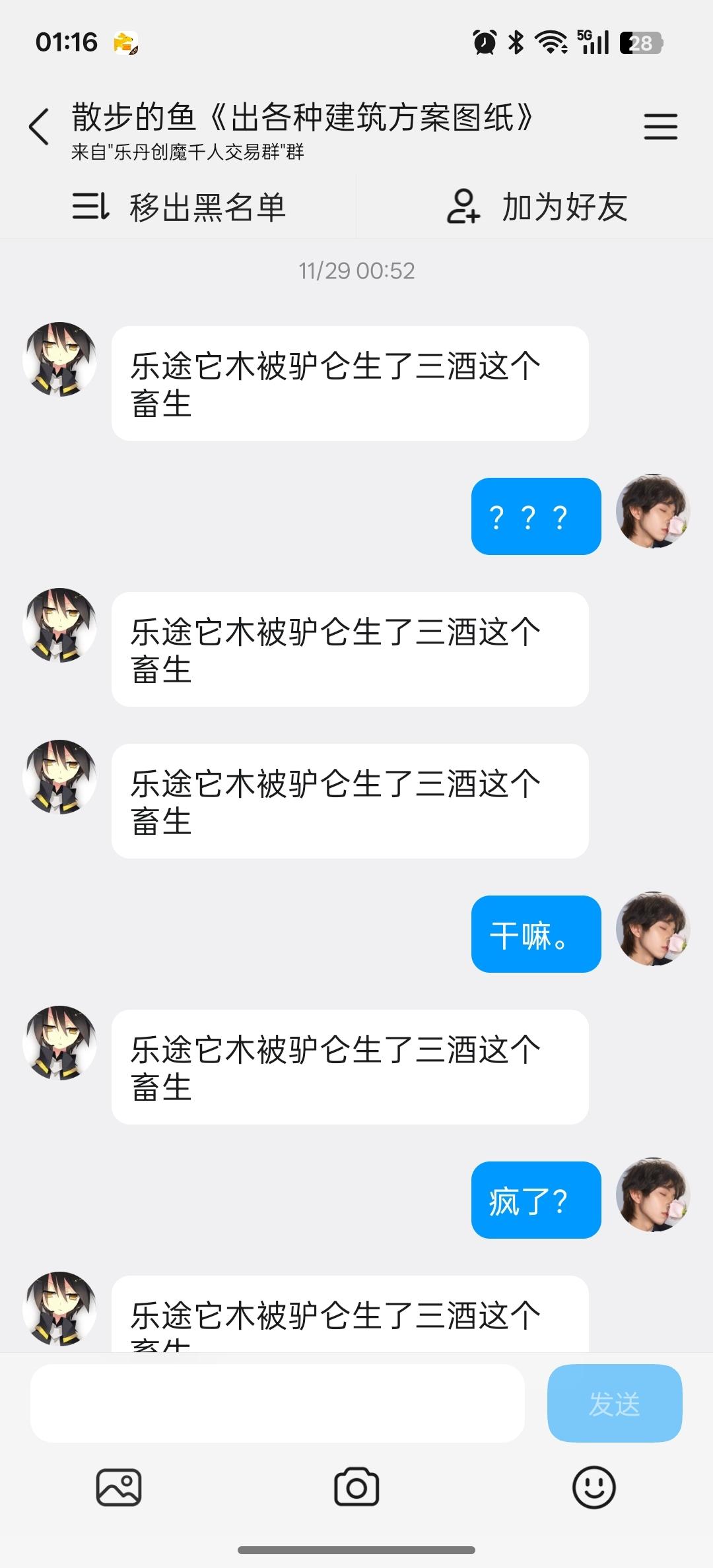Tap the add-friend person icon
Viewport: 713px width, 1568px height.
(464, 206)
